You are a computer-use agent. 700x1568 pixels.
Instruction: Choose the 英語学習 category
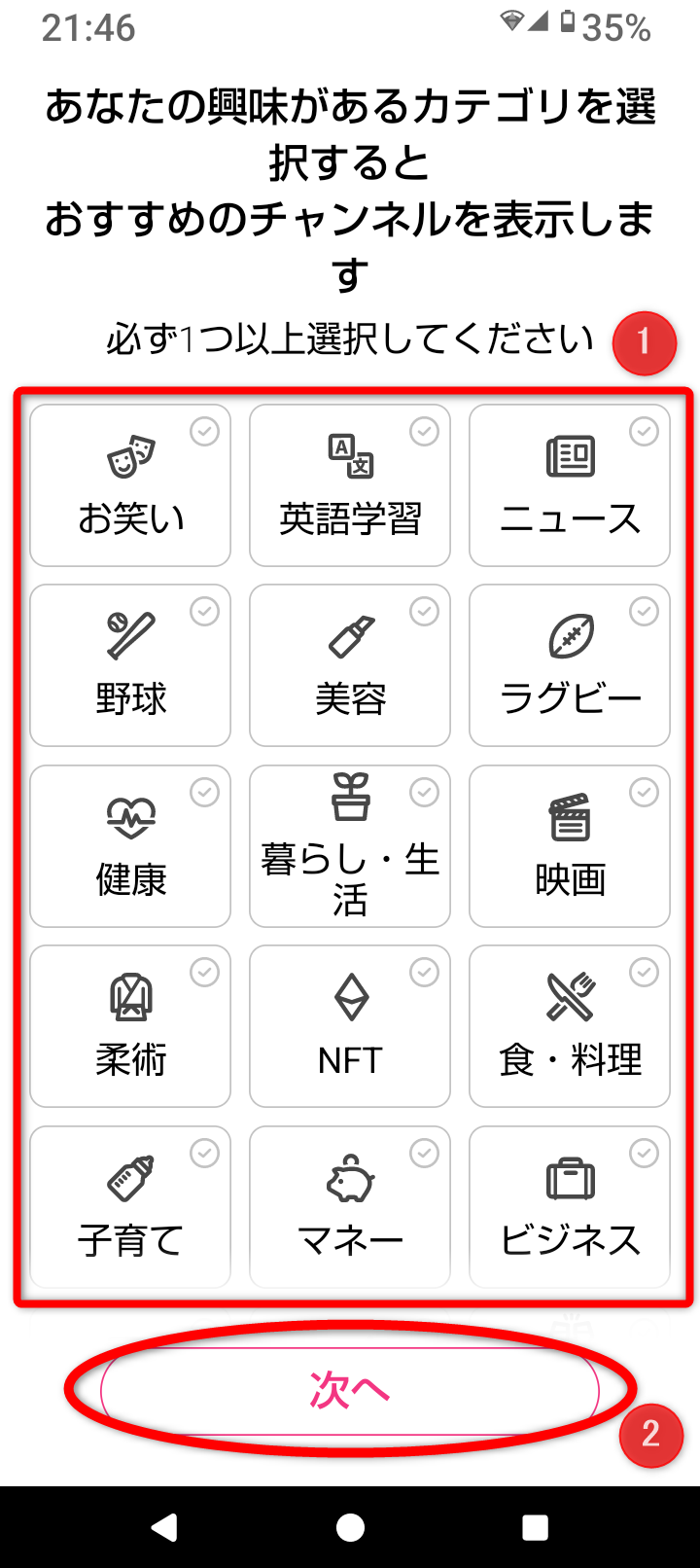pos(350,485)
